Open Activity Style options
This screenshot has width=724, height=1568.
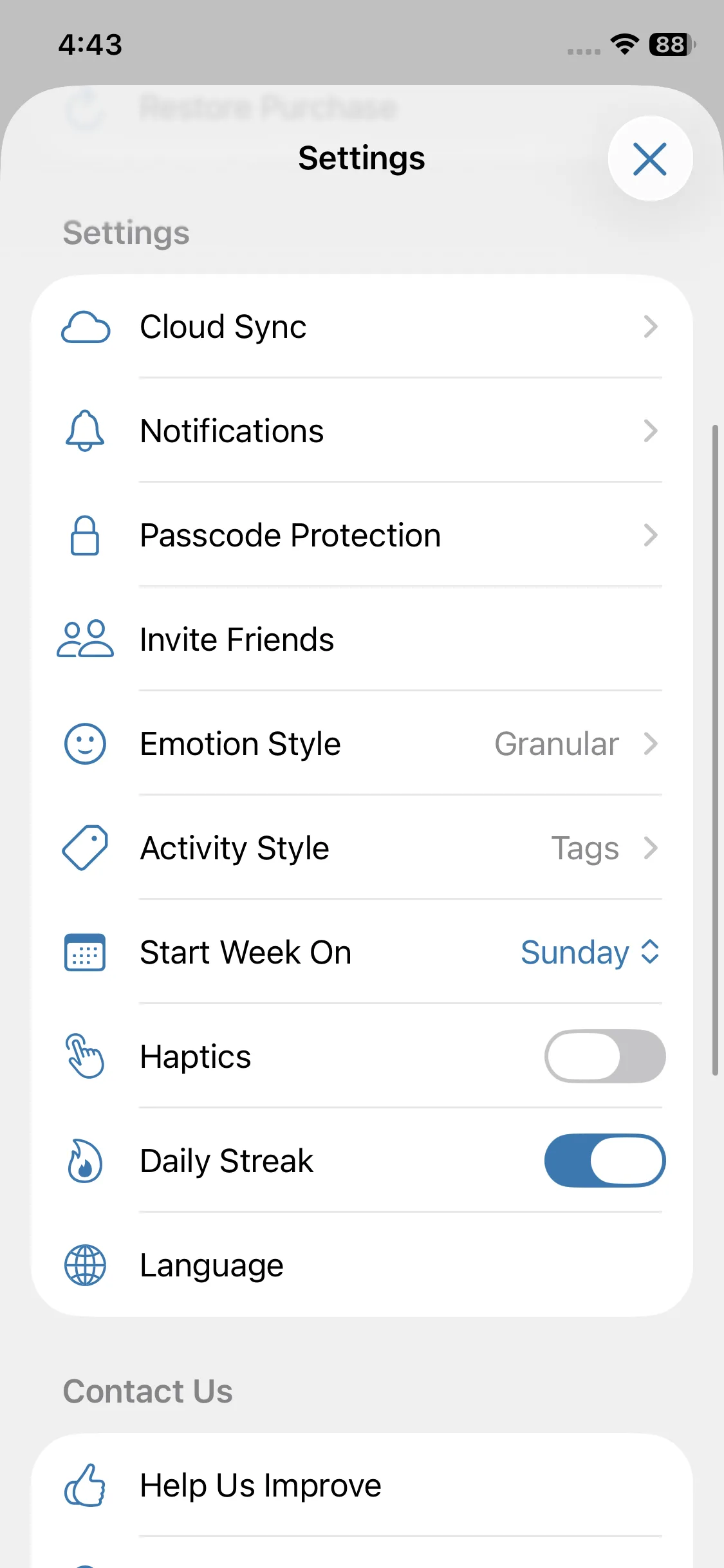362,848
